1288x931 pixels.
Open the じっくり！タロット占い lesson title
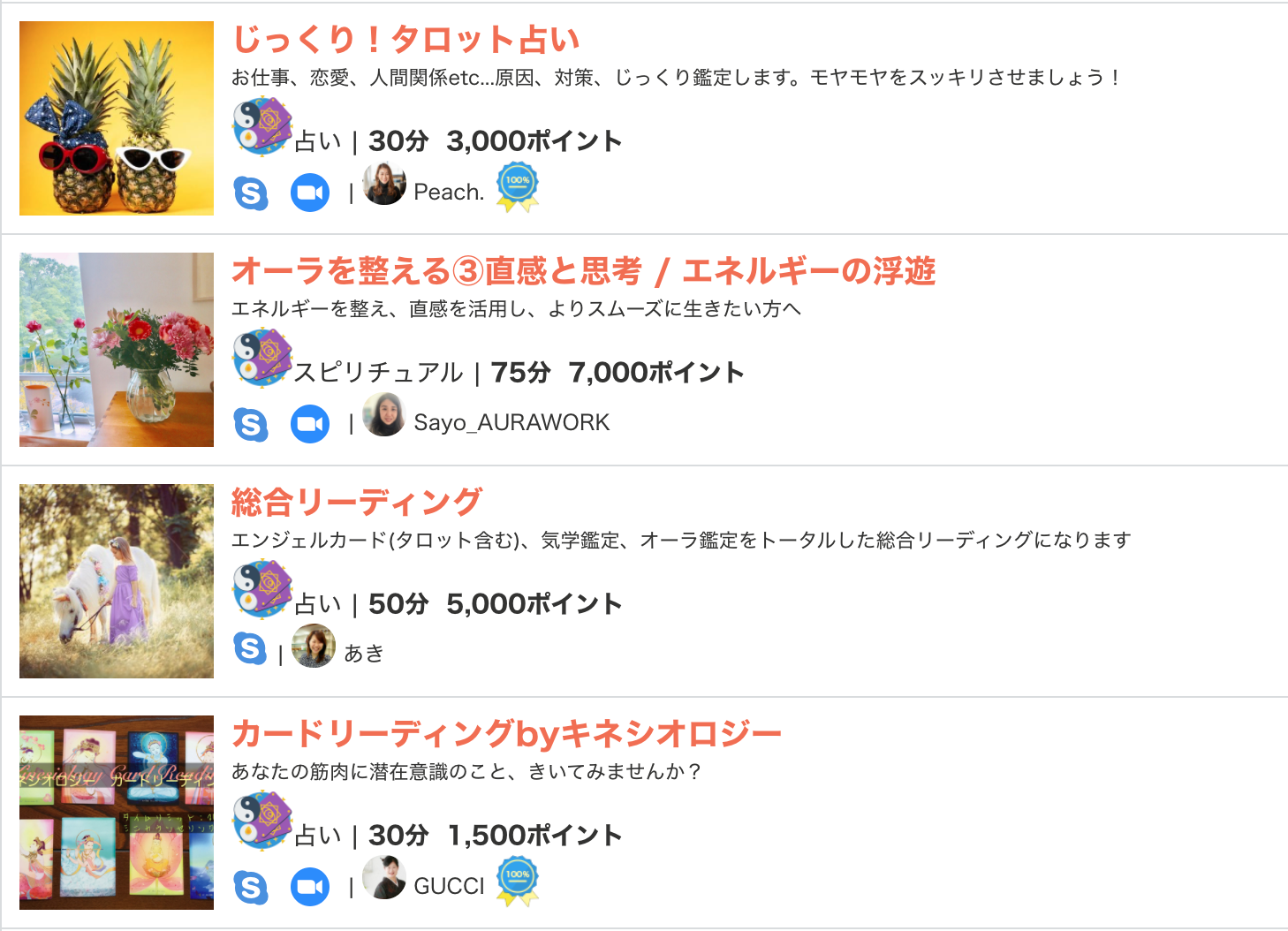pos(405,40)
